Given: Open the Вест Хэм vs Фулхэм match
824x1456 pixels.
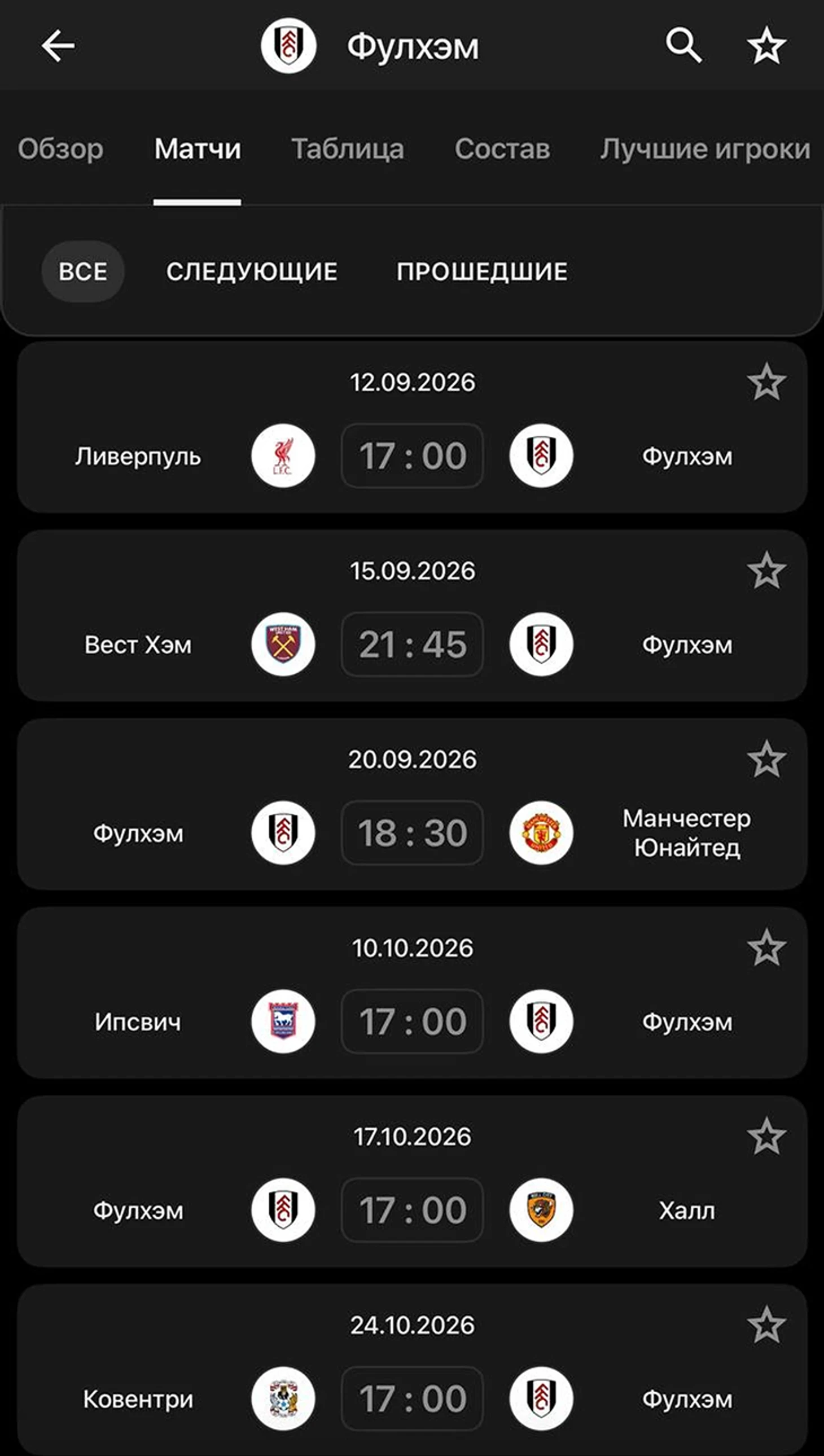Looking at the screenshot, I should tap(412, 616).
